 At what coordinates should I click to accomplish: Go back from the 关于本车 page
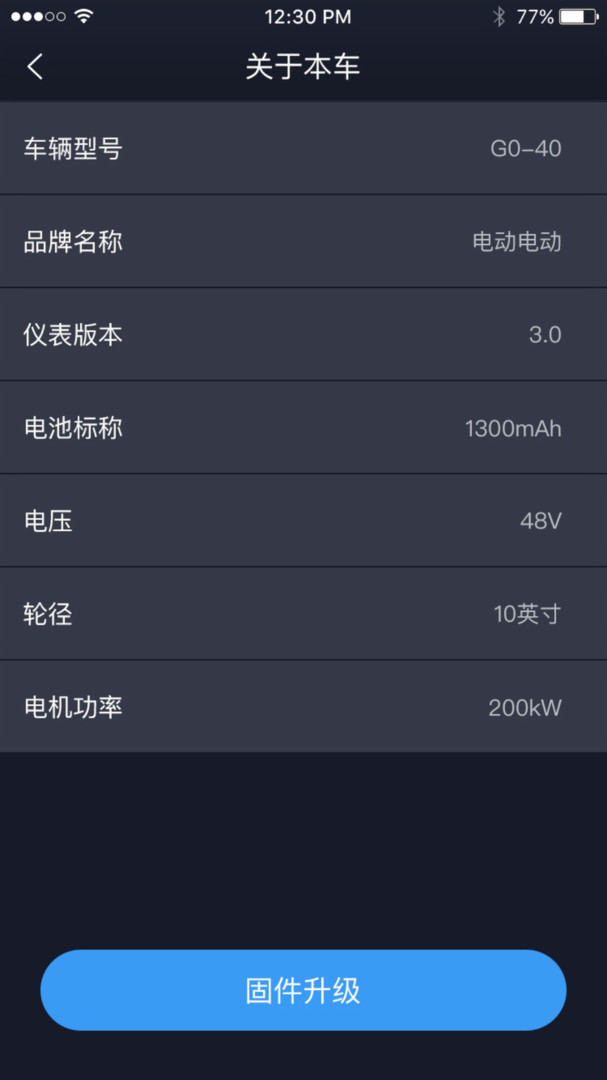(x=36, y=67)
